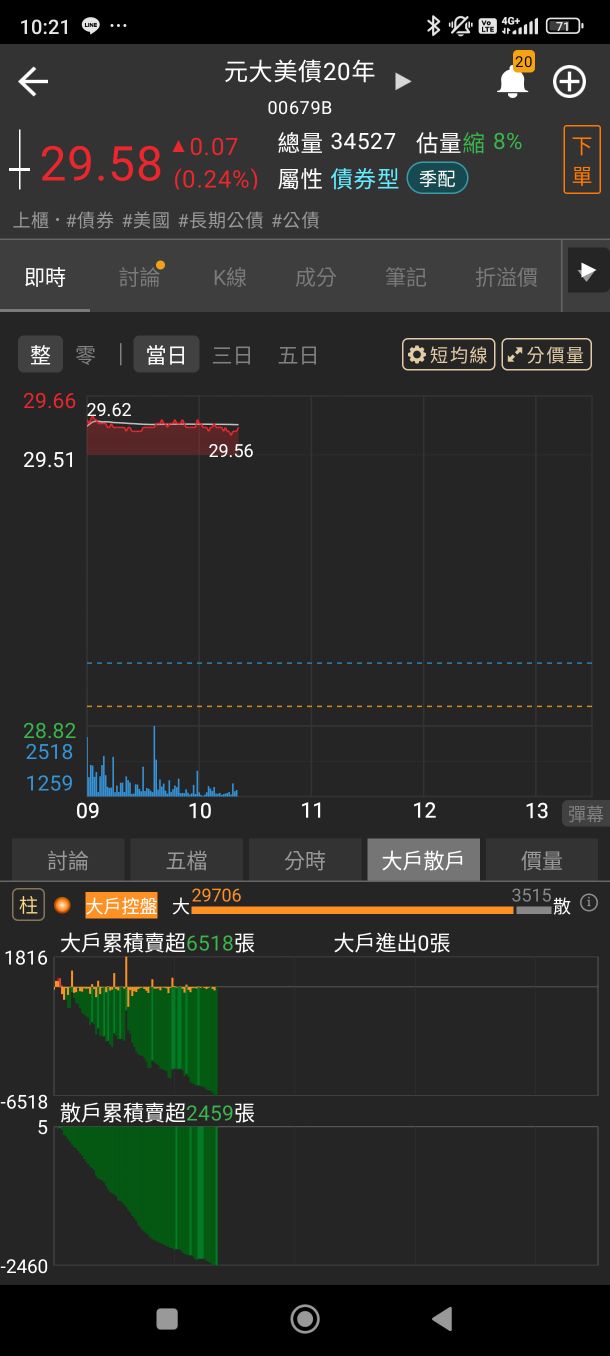The width and height of the screenshot is (610, 1356).
Task: Toggle the 柱 chart type button
Action: click(x=28, y=906)
